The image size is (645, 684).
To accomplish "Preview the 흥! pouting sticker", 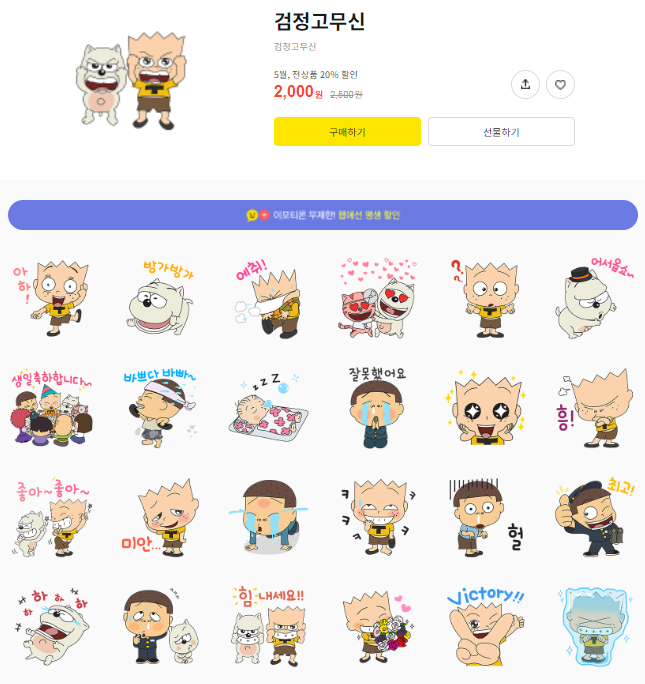I will 591,405.
